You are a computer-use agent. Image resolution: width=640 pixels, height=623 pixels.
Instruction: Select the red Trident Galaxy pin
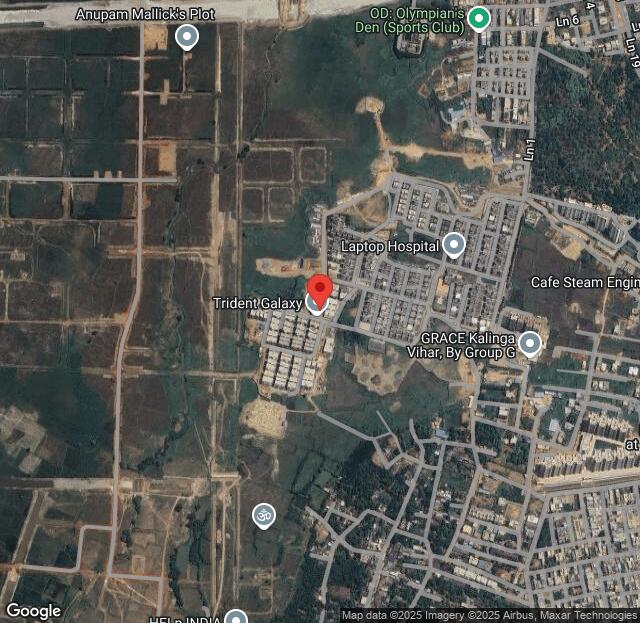click(x=318, y=291)
